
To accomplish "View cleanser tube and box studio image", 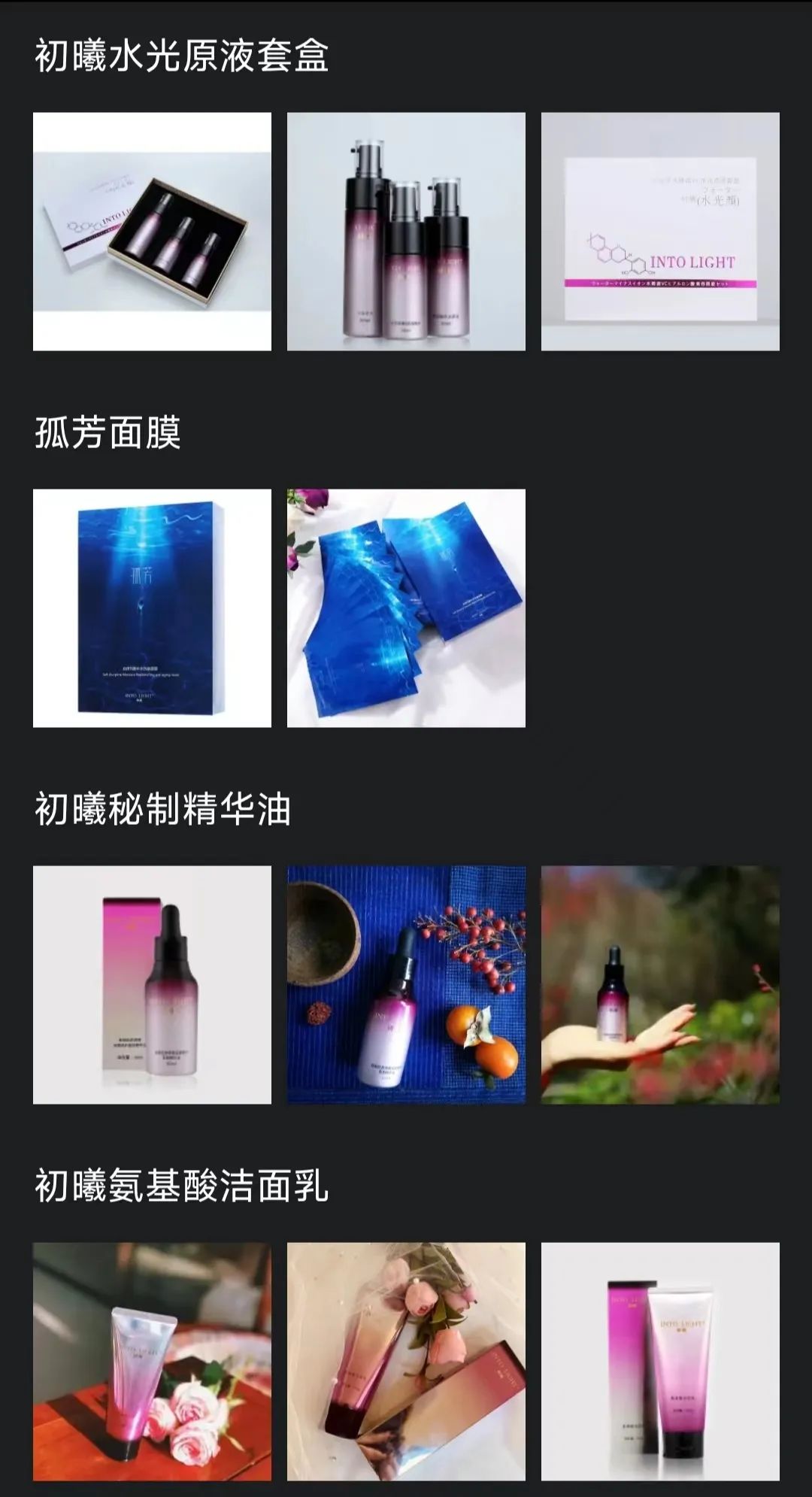I will (x=660, y=1362).
